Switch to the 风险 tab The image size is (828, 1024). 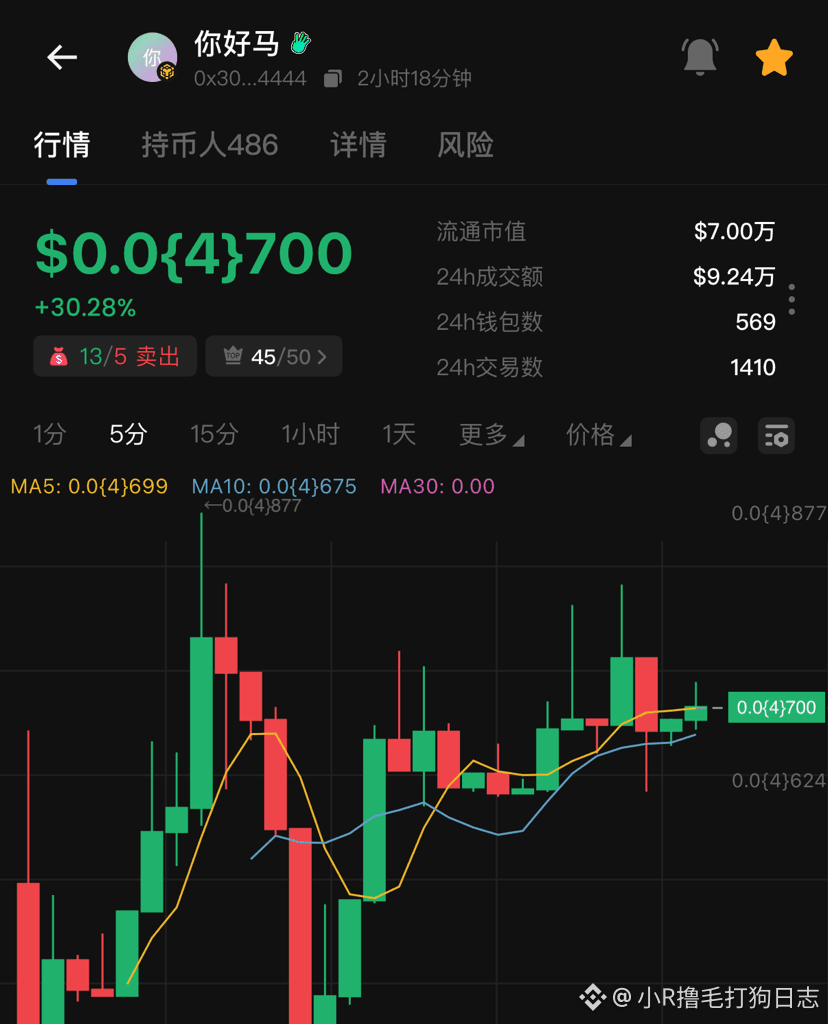tap(465, 145)
